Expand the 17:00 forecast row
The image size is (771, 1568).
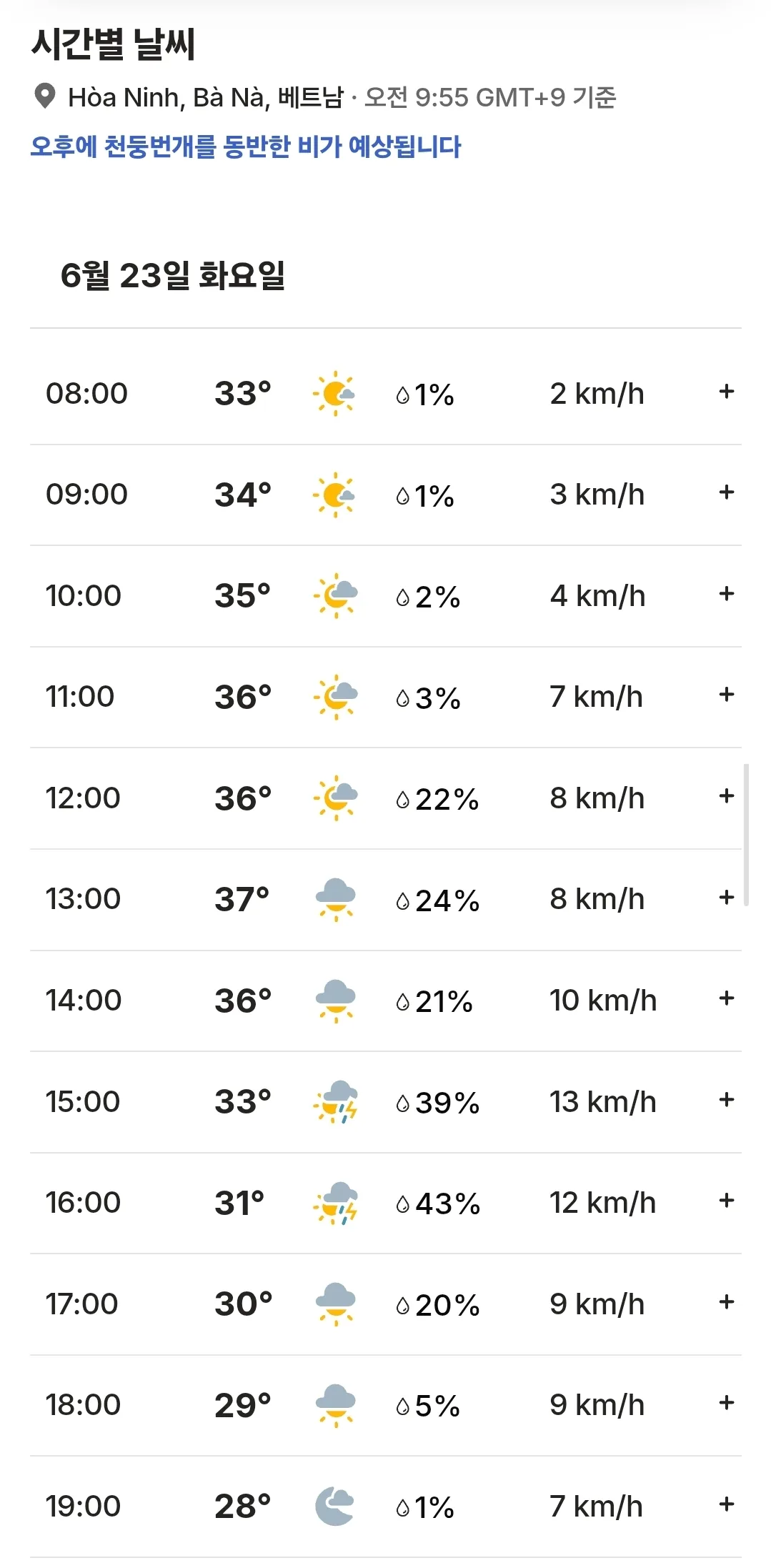tap(726, 1302)
